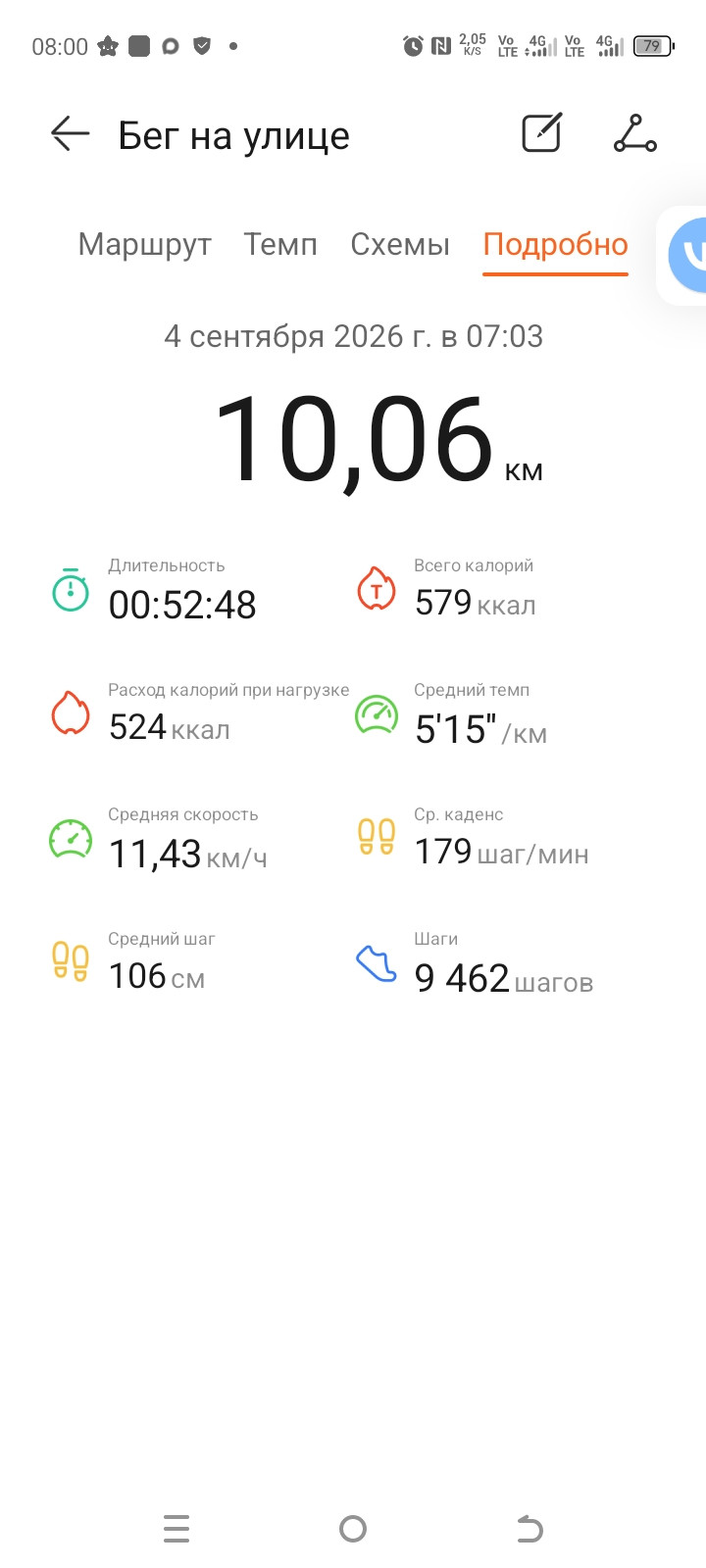This screenshot has height=1568, width=706.
Task: Open the floating VK button
Action: coord(686,255)
